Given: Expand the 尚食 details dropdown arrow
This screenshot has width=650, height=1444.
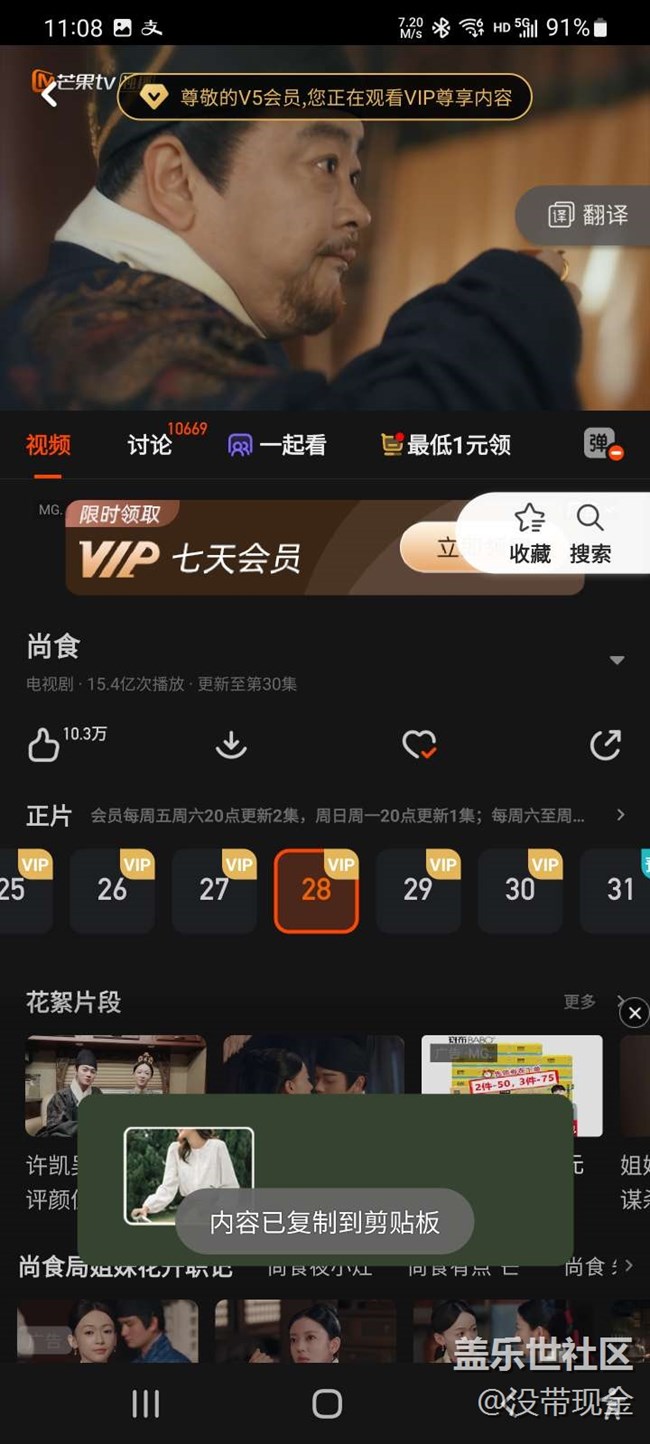Looking at the screenshot, I should coord(617,660).
